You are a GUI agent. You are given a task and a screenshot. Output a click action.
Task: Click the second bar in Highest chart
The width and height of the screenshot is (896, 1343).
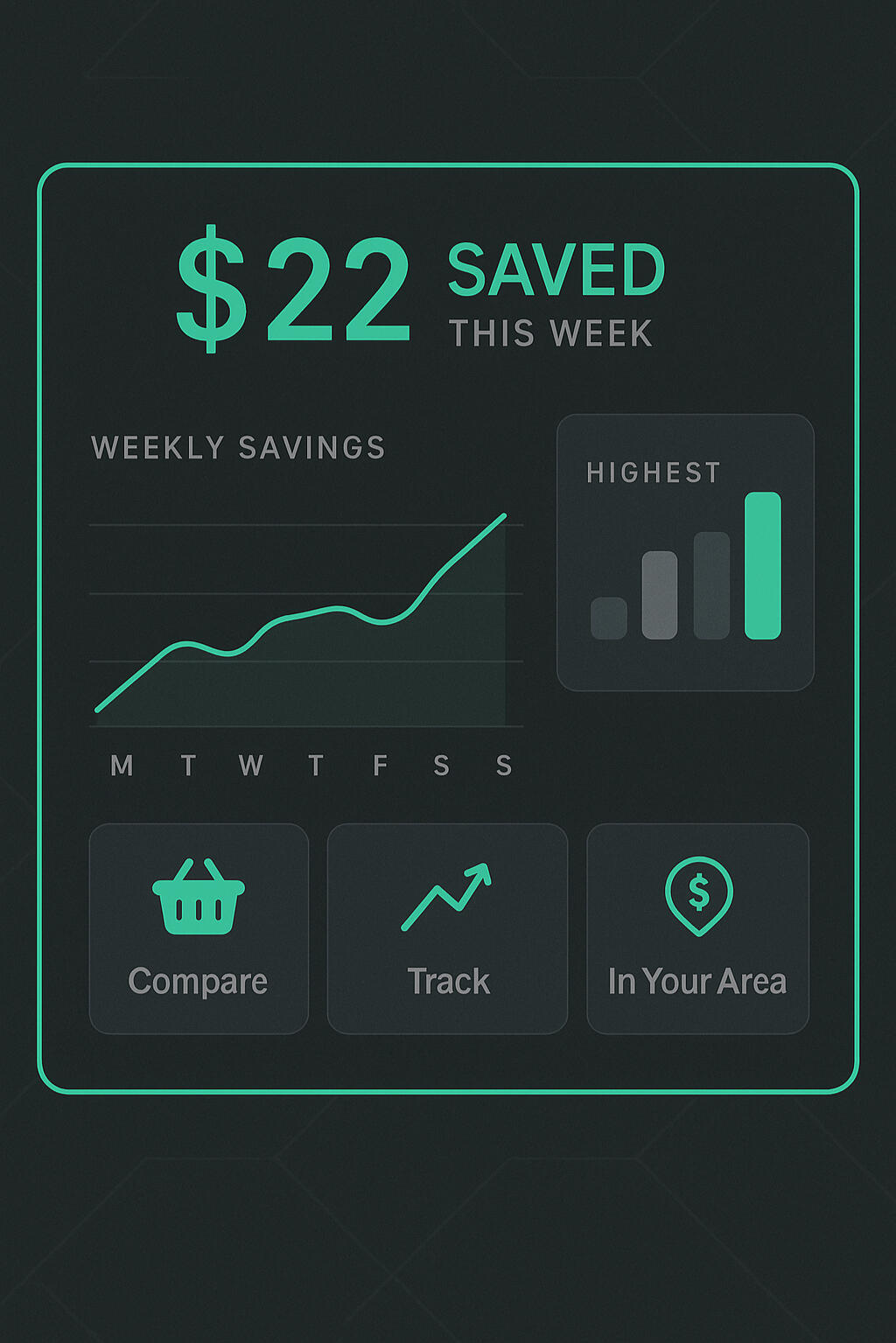pyautogui.click(x=658, y=593)
